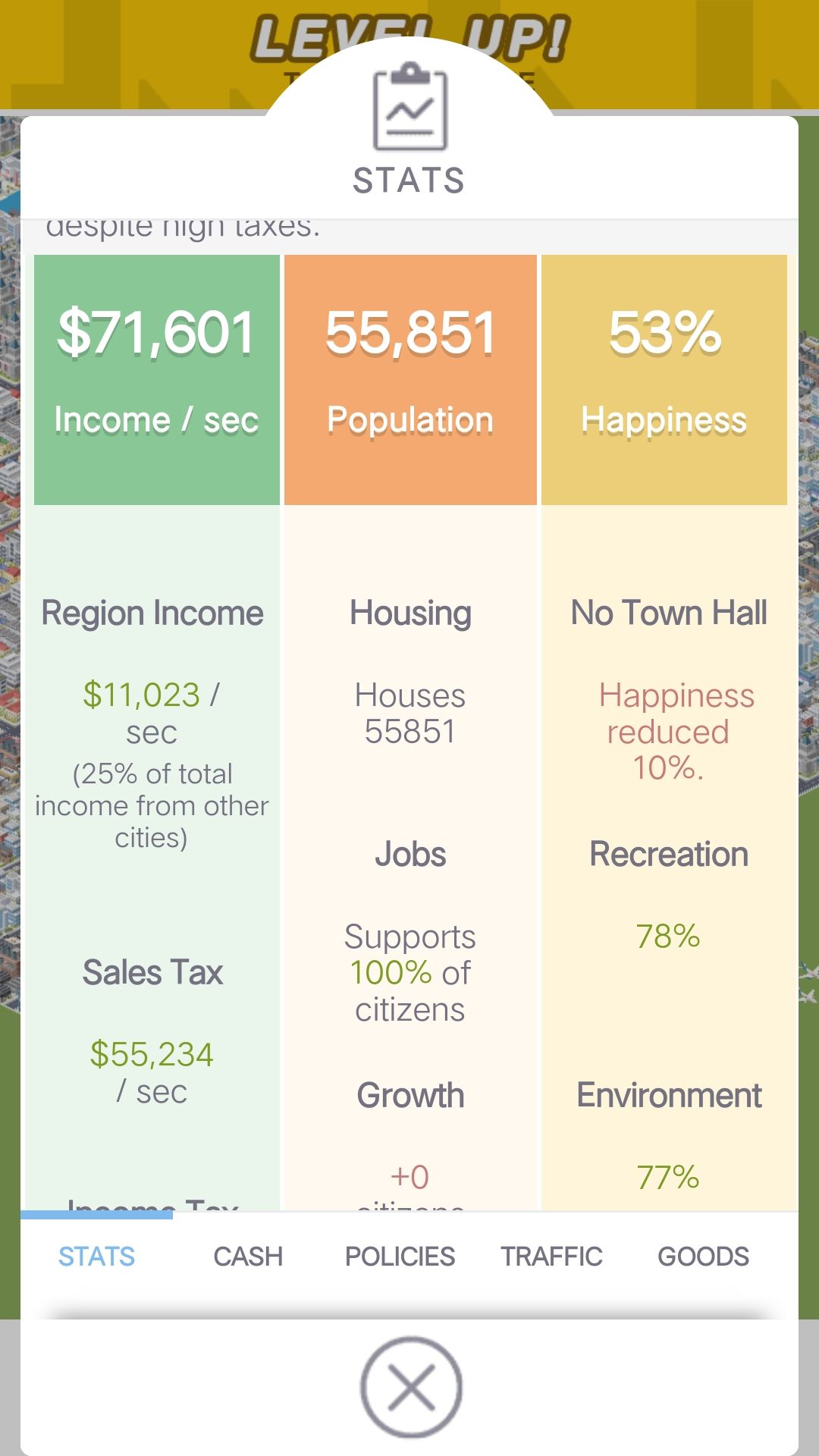This screenshot has height=1456, width=819.
Task: Tap the STATS tab
Action: pos(96,1257)
